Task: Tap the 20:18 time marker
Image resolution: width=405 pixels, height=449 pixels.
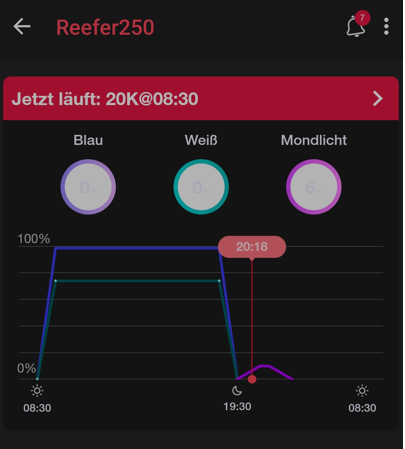Action: point(252,247)
